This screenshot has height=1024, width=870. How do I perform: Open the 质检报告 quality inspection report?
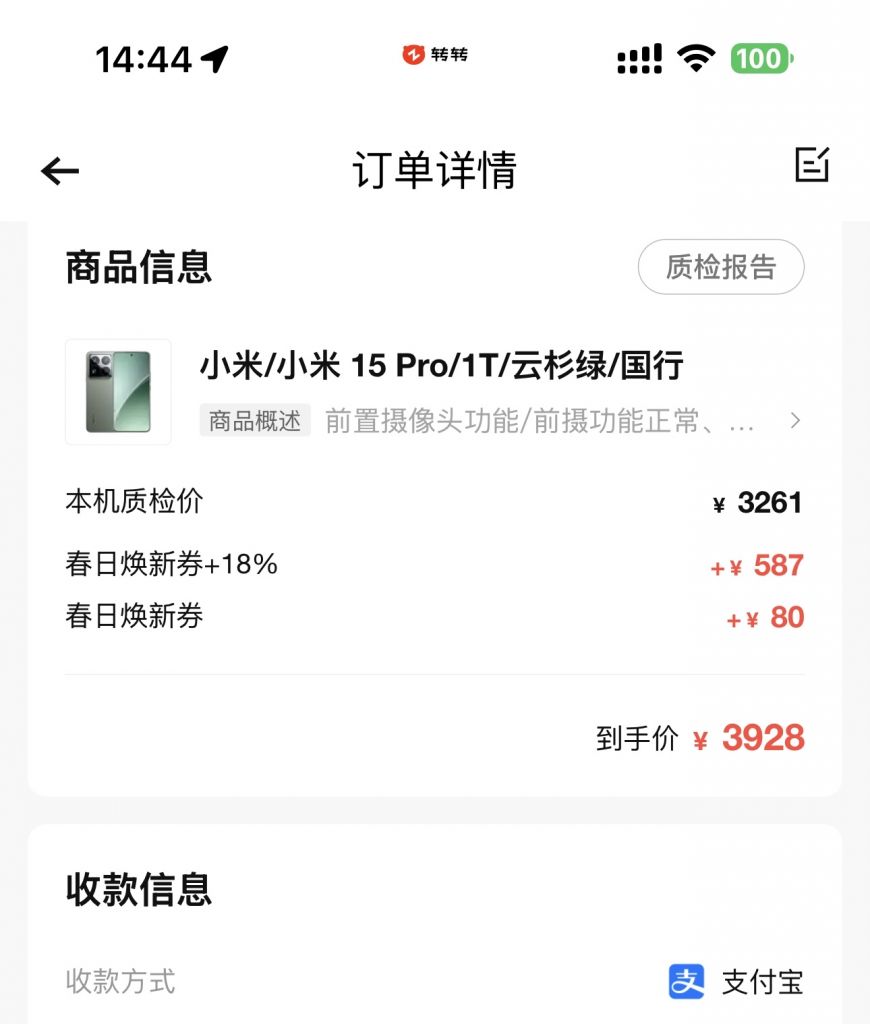pyautogui.click(x=721, y=267)
